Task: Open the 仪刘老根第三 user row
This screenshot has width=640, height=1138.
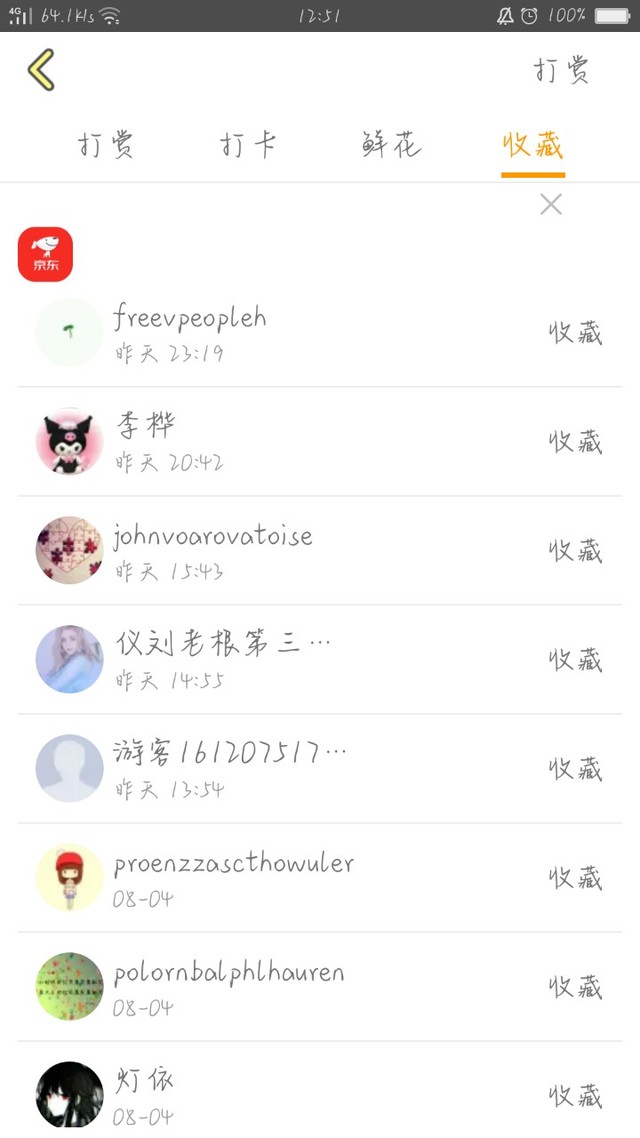Action: tap(320, 660)
